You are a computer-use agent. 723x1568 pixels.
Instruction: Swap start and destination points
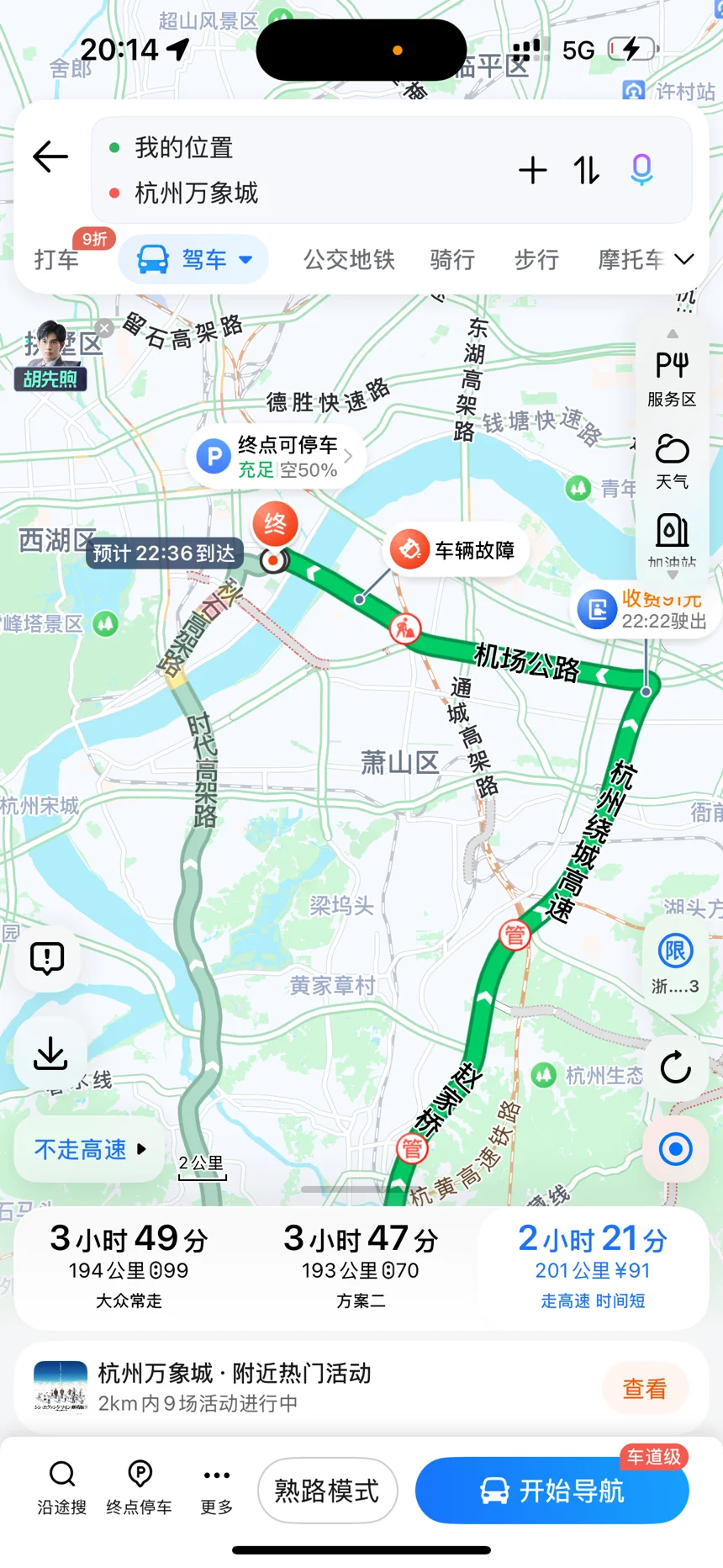point(587,171)
